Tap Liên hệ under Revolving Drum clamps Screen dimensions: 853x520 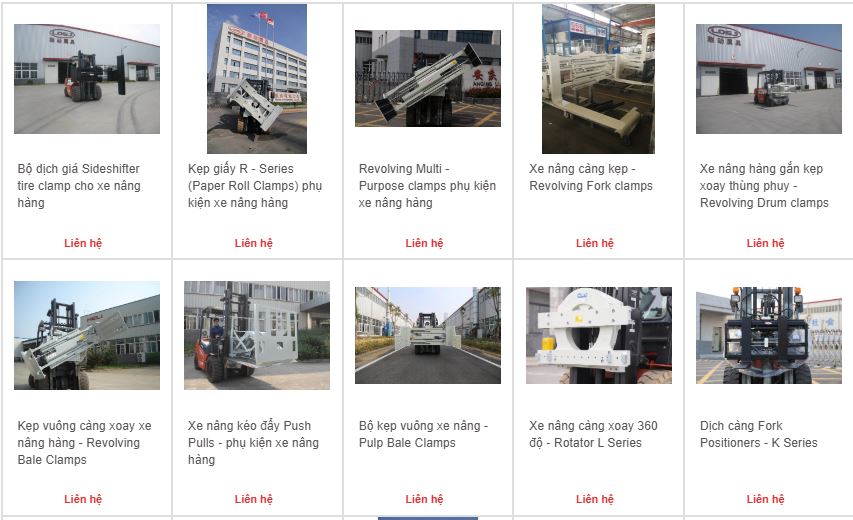pyautogui.click(x=765, y=243)
